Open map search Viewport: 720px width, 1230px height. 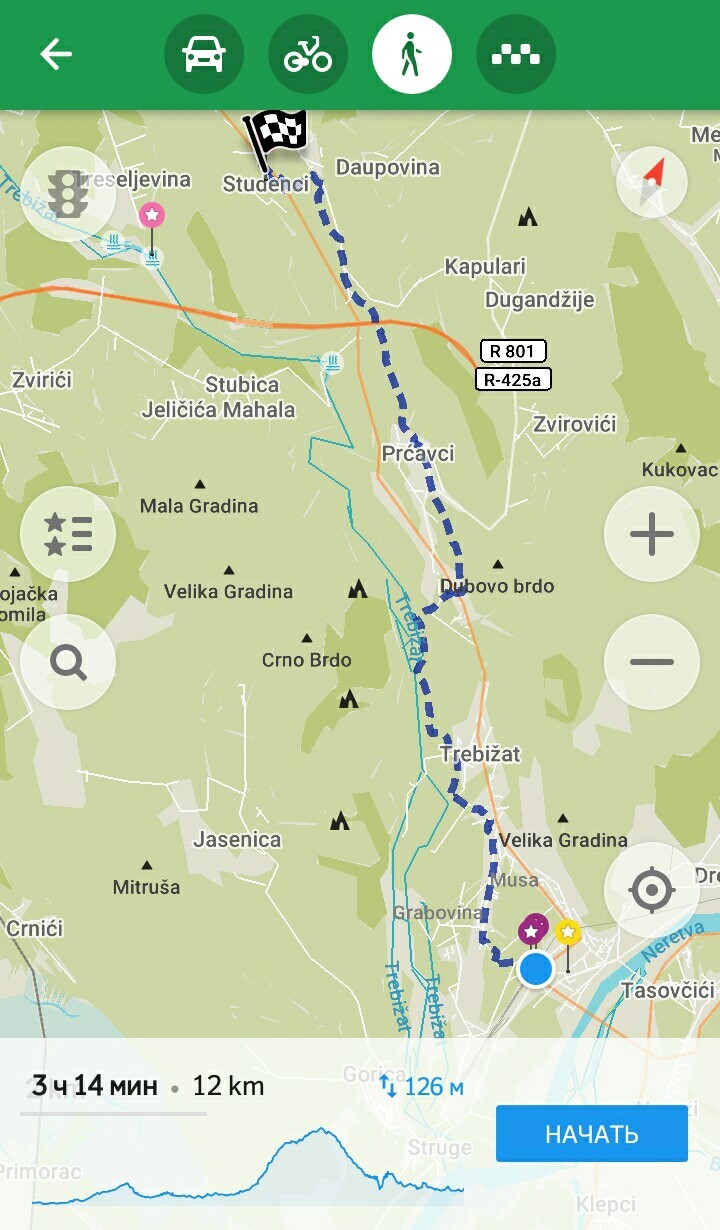click(x=68, y=662)
